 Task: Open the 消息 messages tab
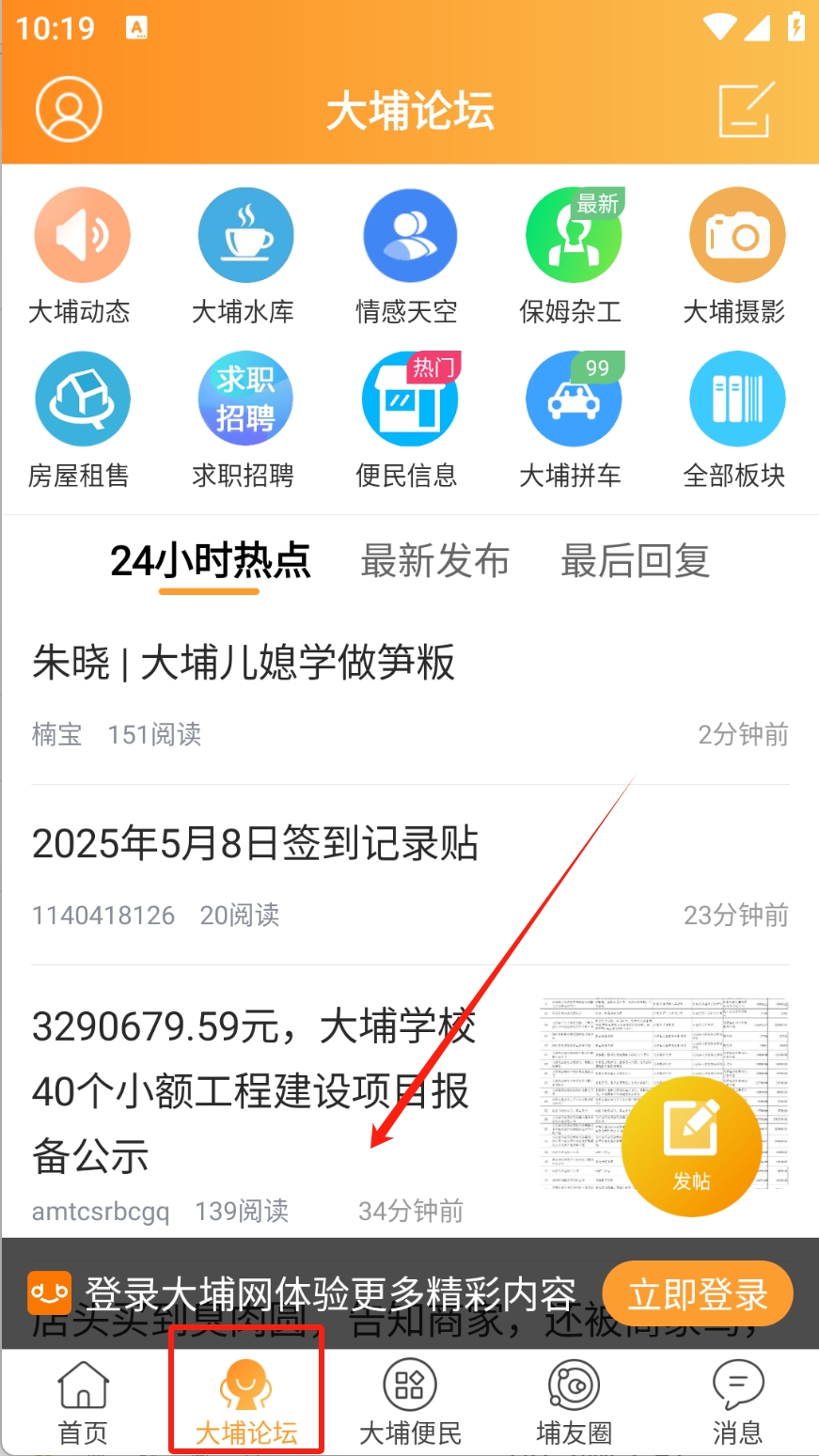tap(737, 1402)
